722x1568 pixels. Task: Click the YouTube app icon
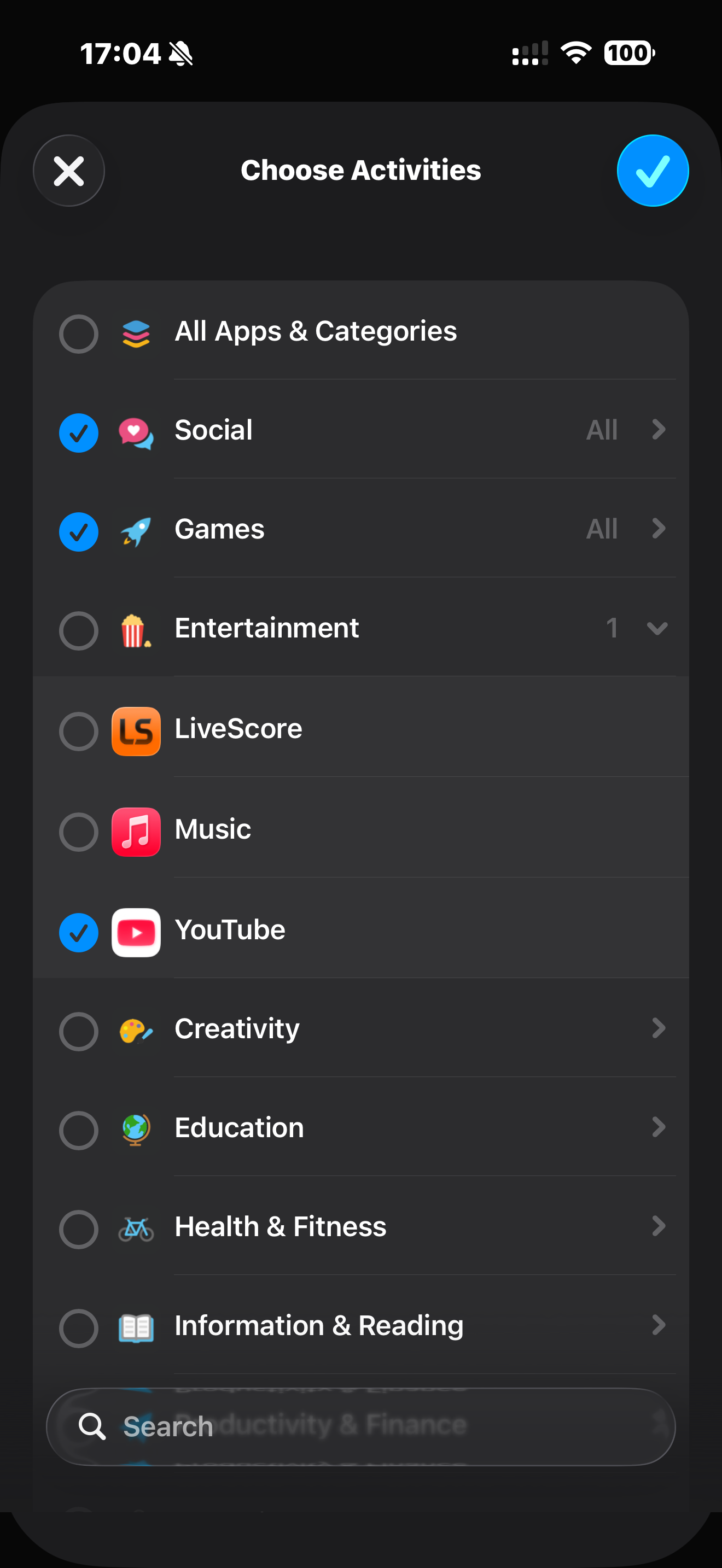tap(136, 933)
